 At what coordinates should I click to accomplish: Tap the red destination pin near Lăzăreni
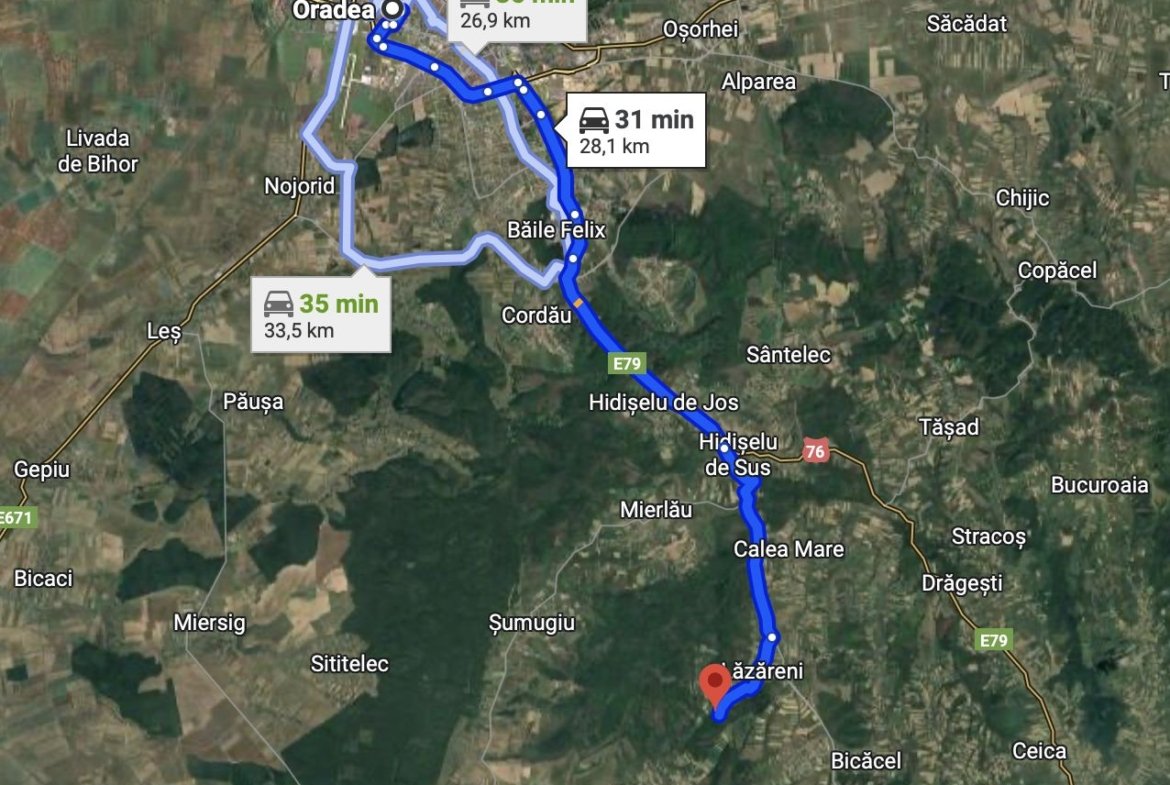[x=715, y=683]
